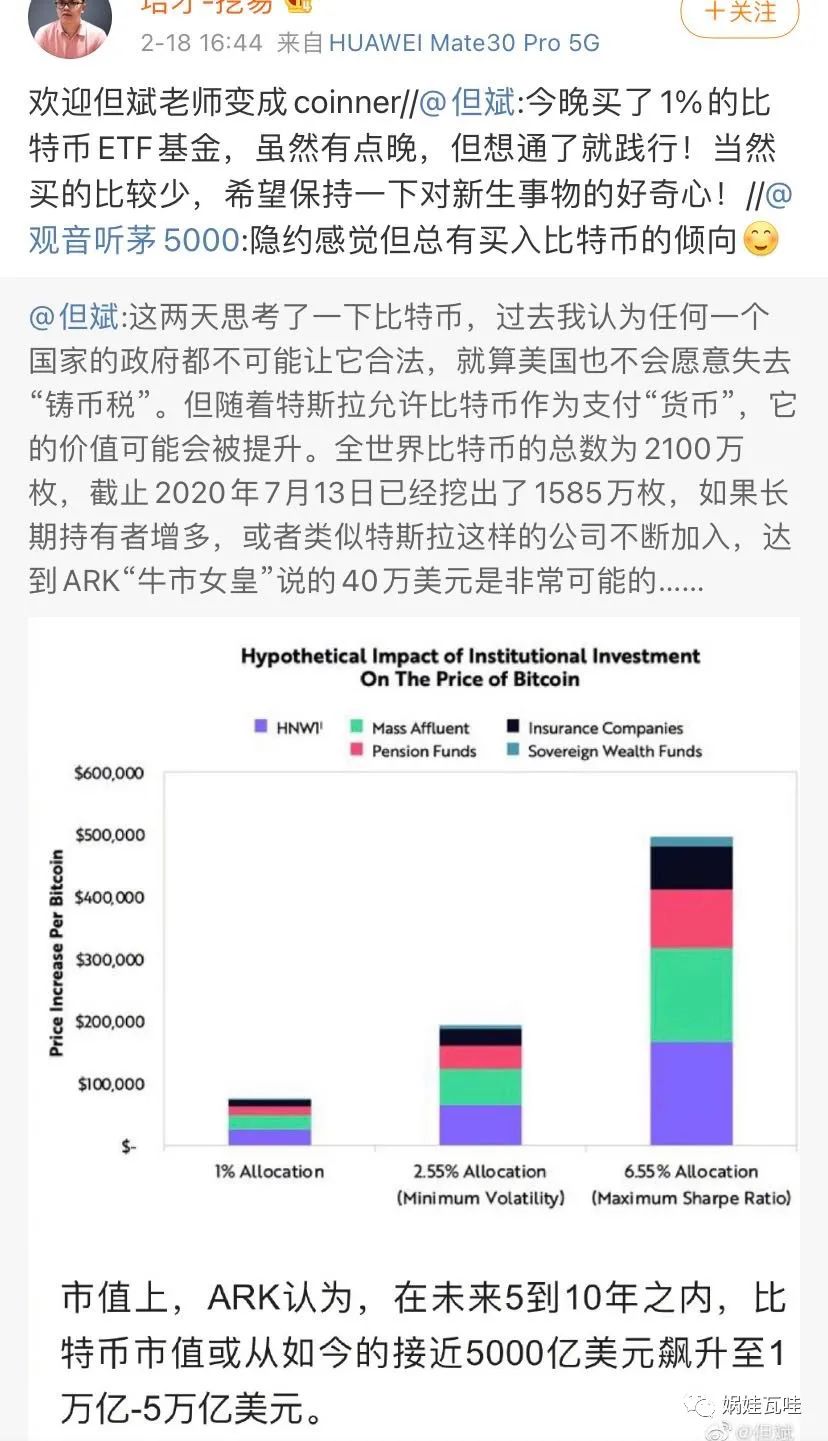Select the purple HNWI legend marker
The height and width of the screenshot is (1441, 828).
tap(262, 728)
